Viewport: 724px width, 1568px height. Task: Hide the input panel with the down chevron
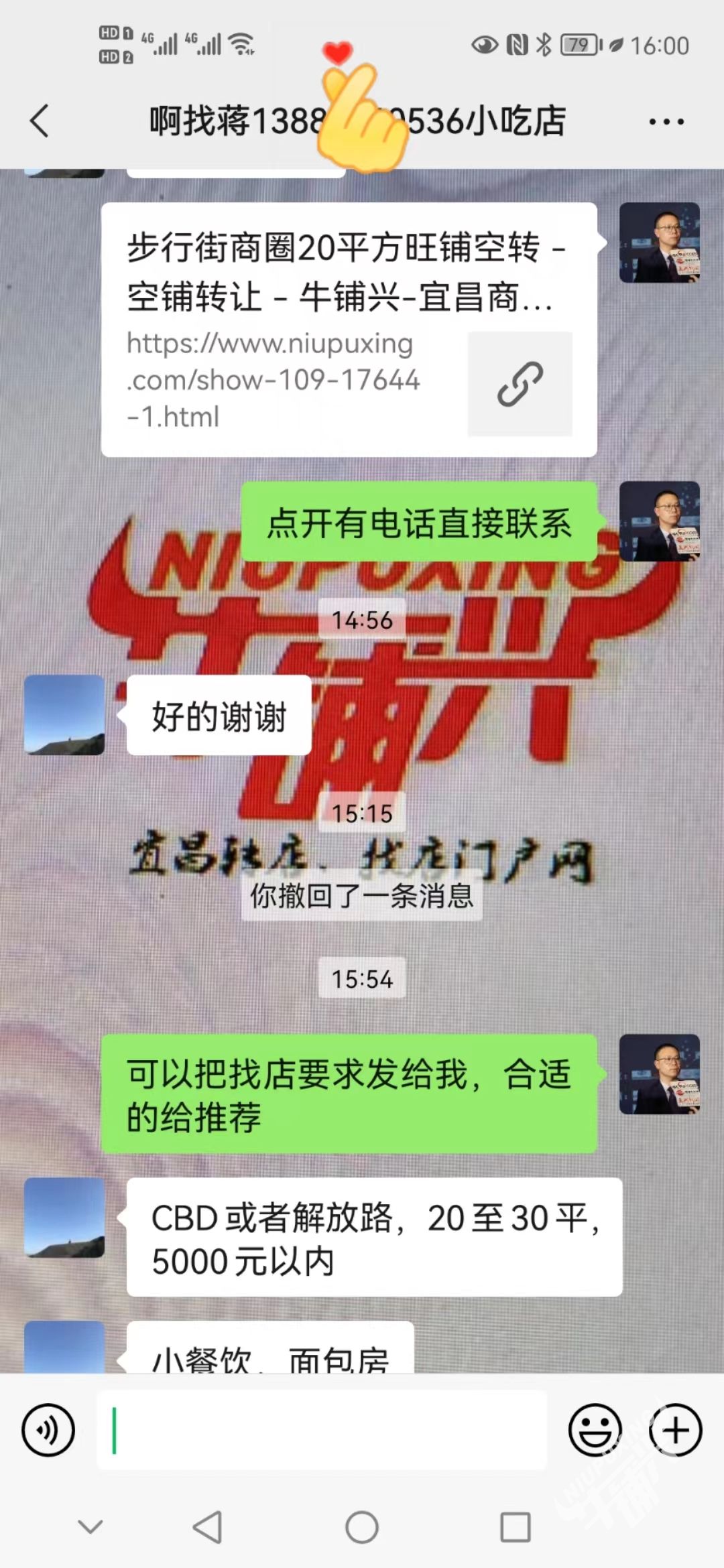90,1528
